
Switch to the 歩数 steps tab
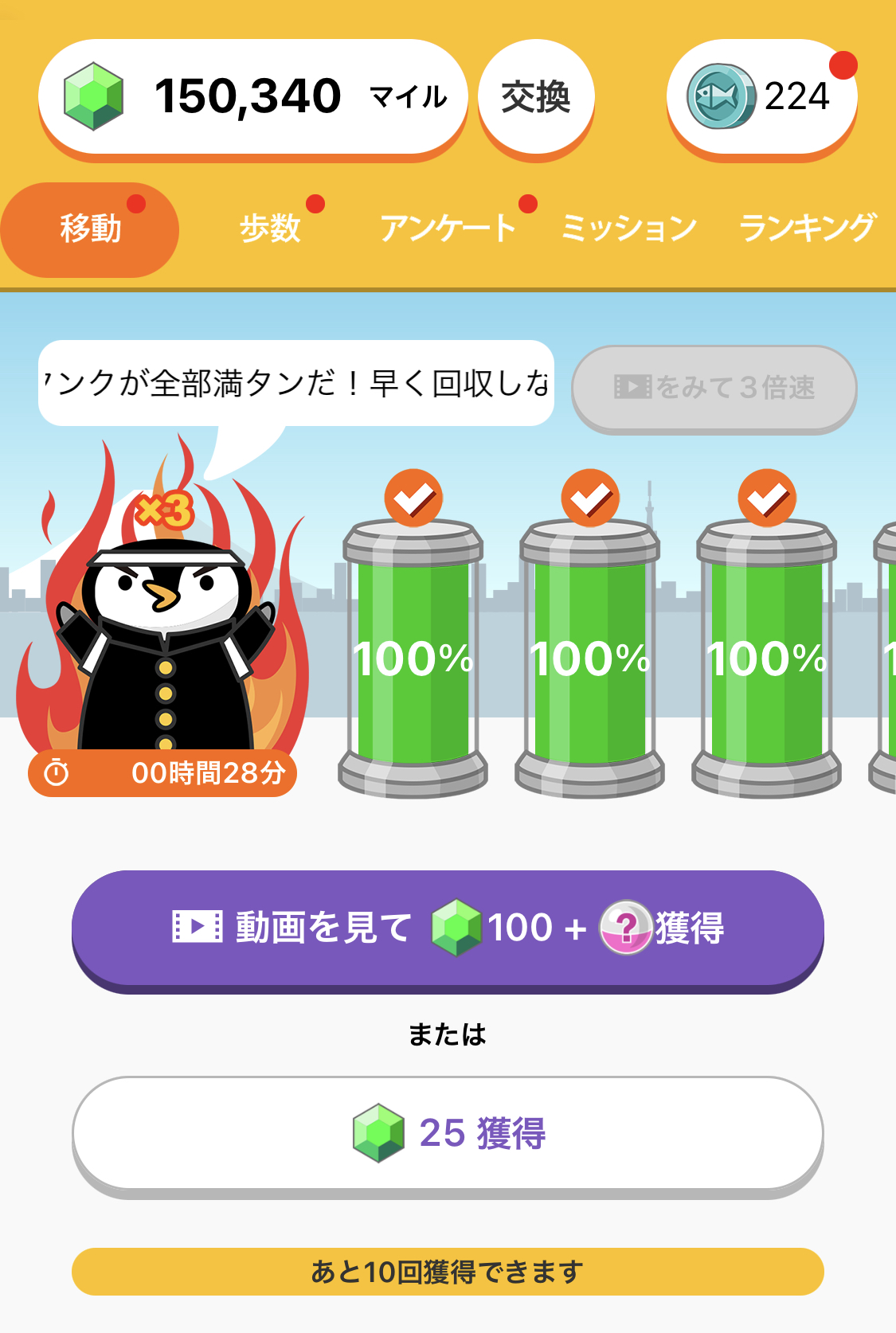tap(270, 229)
